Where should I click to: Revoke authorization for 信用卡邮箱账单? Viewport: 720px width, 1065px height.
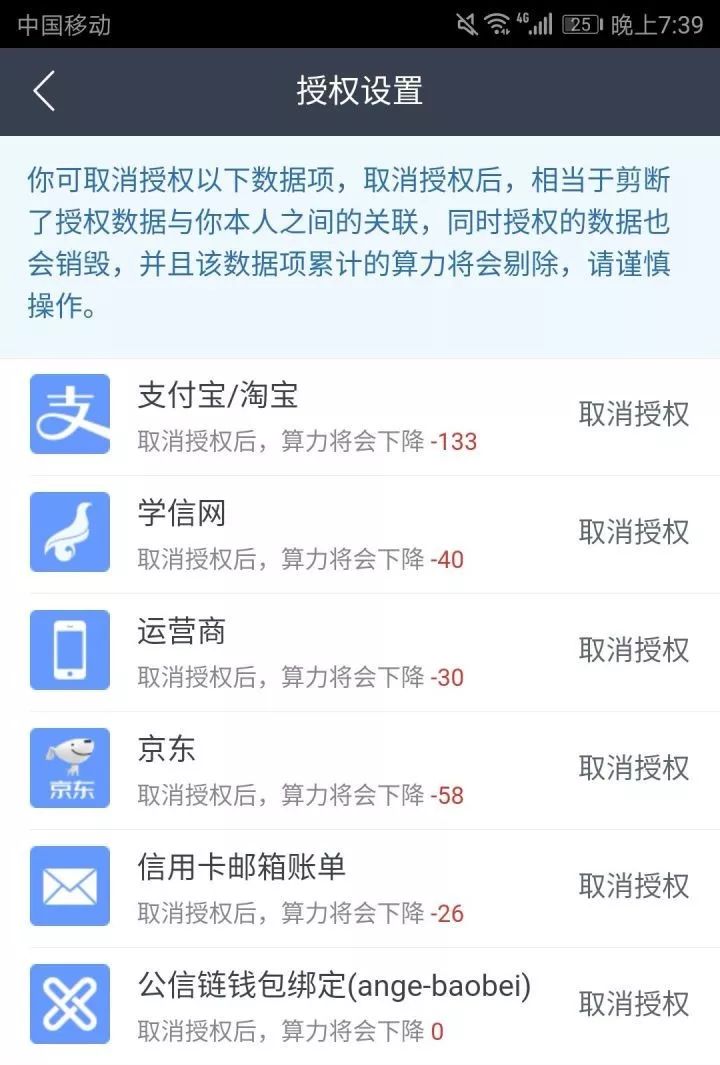(632, 886)
